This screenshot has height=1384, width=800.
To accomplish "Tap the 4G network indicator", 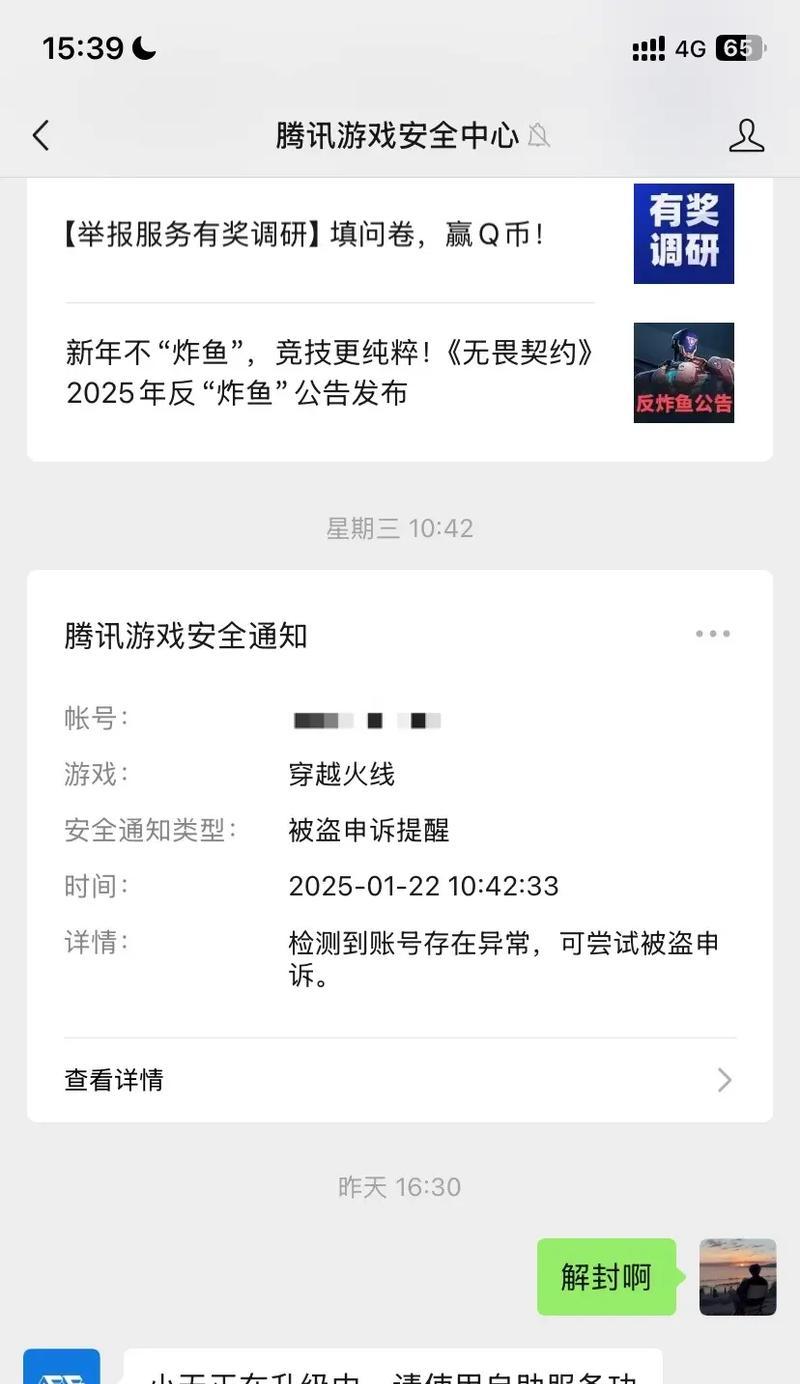I will pyautogui.click(x=692, y=47).
